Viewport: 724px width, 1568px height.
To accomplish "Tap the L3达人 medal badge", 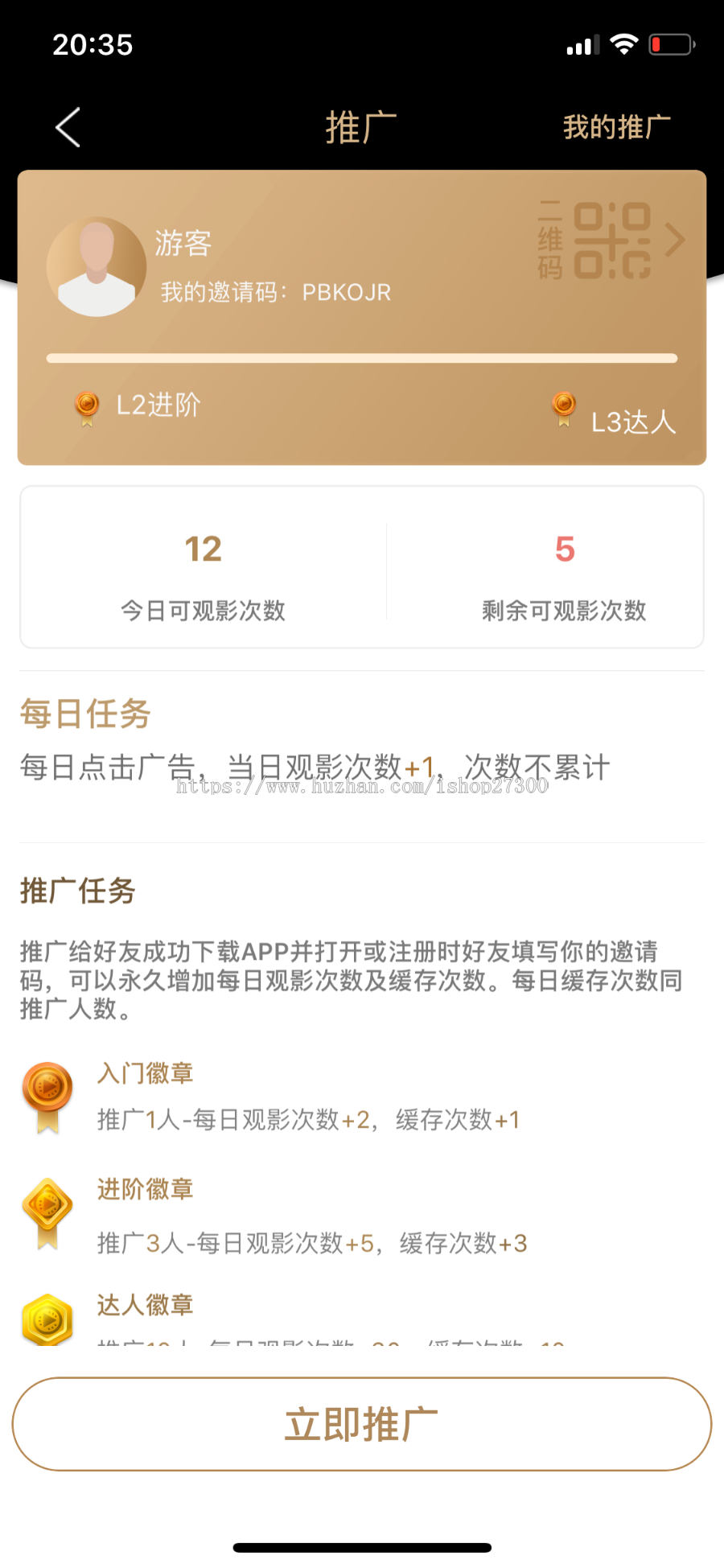I will click(563, 409).
